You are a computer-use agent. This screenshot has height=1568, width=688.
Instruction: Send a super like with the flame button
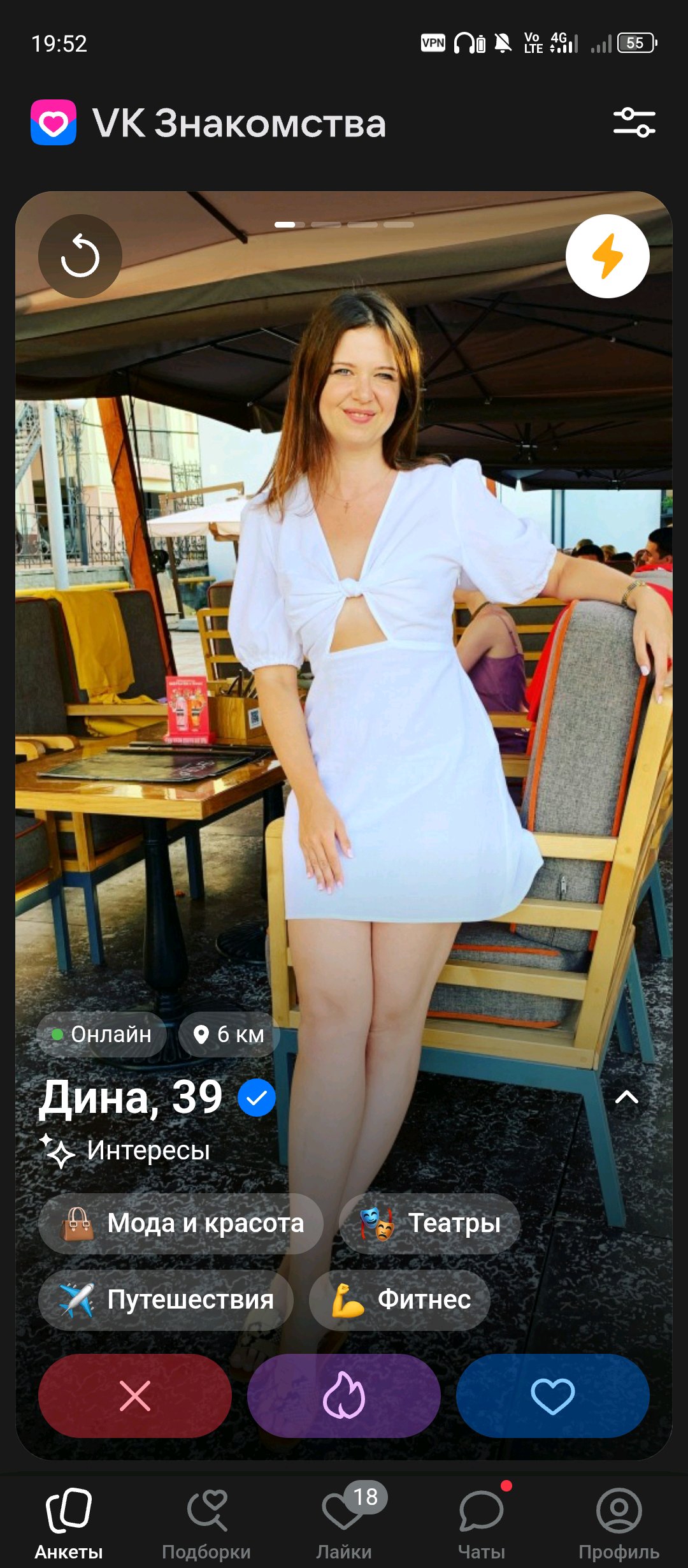coord(344,1396)
